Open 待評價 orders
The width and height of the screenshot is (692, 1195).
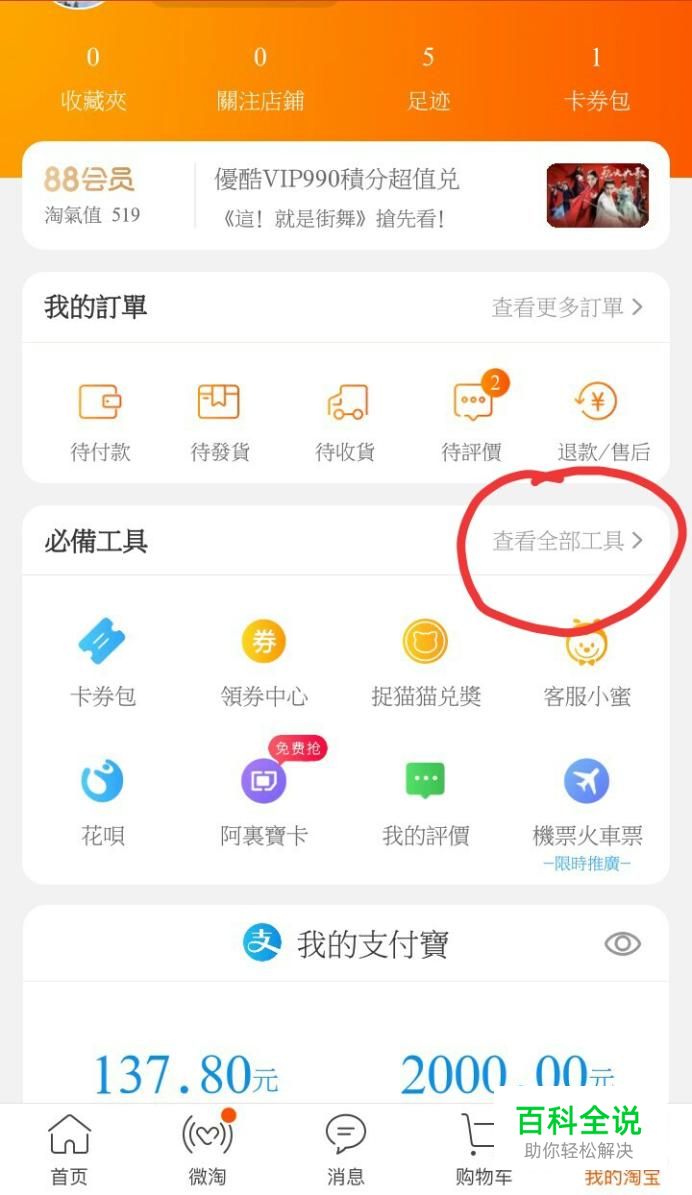click(x=472, y=420)
